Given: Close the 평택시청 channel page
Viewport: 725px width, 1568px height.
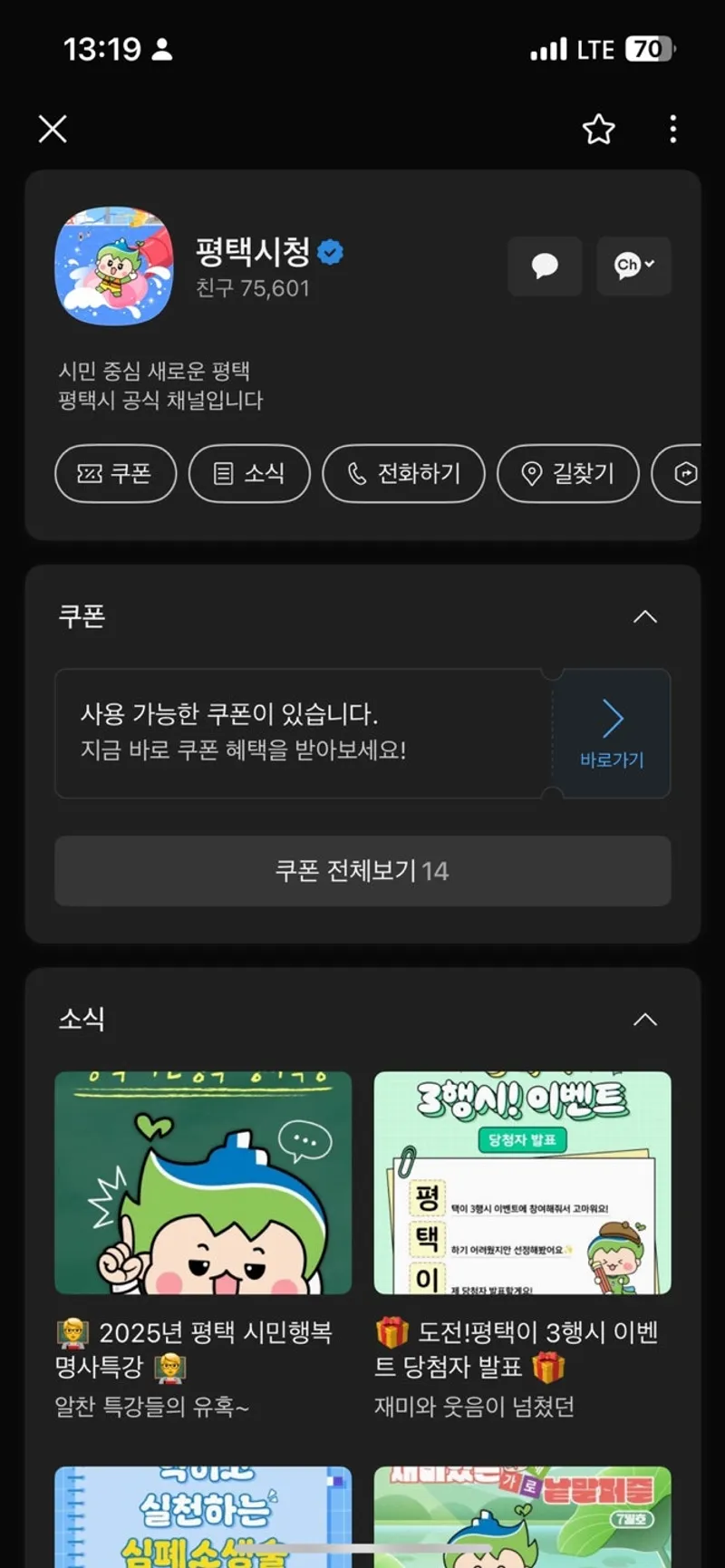Looking at the screenshot, I should 53,129.
